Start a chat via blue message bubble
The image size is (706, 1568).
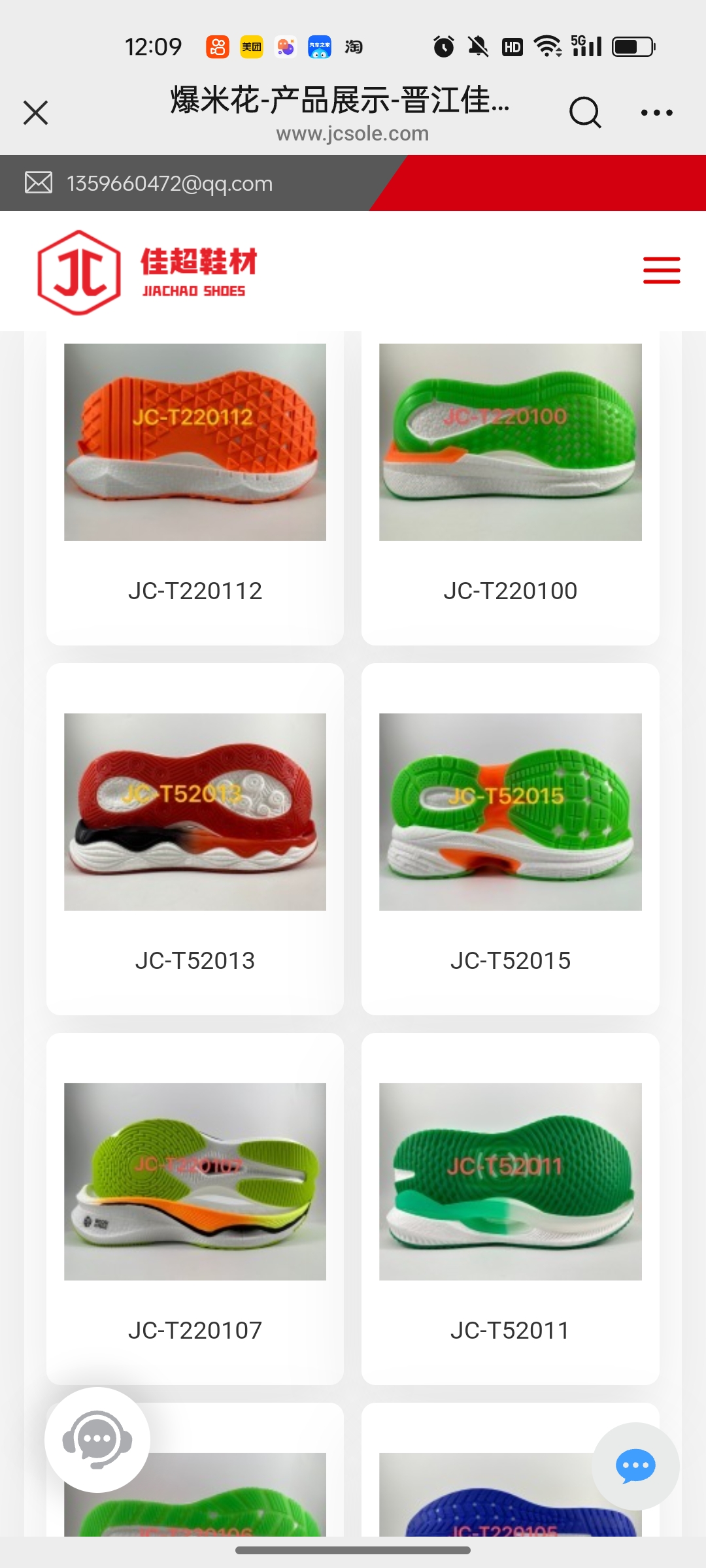click(635, 1466)
